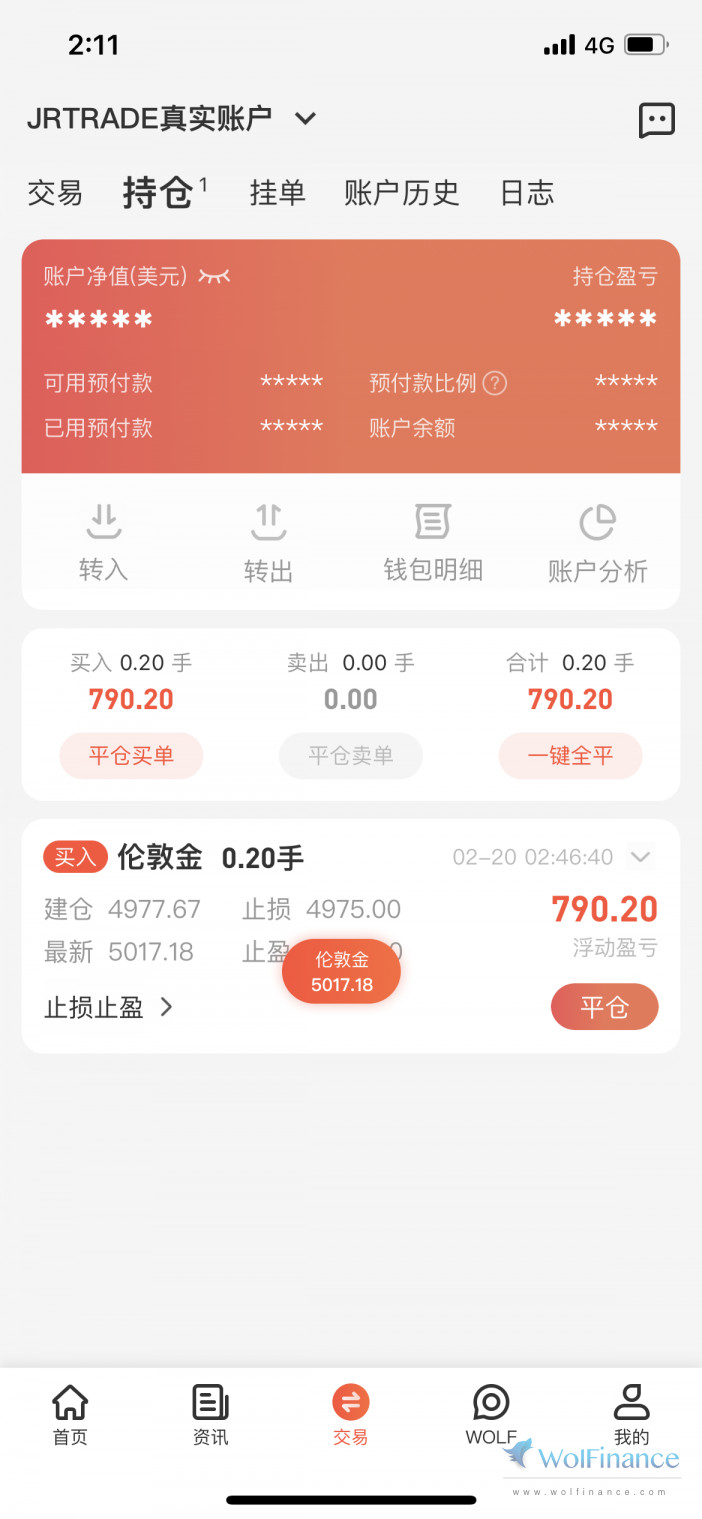The height and width of the screenshot is (1519, 702).
Task: Expand the 伦敦金 position details chevron
Action: click(x=641, y=857)
